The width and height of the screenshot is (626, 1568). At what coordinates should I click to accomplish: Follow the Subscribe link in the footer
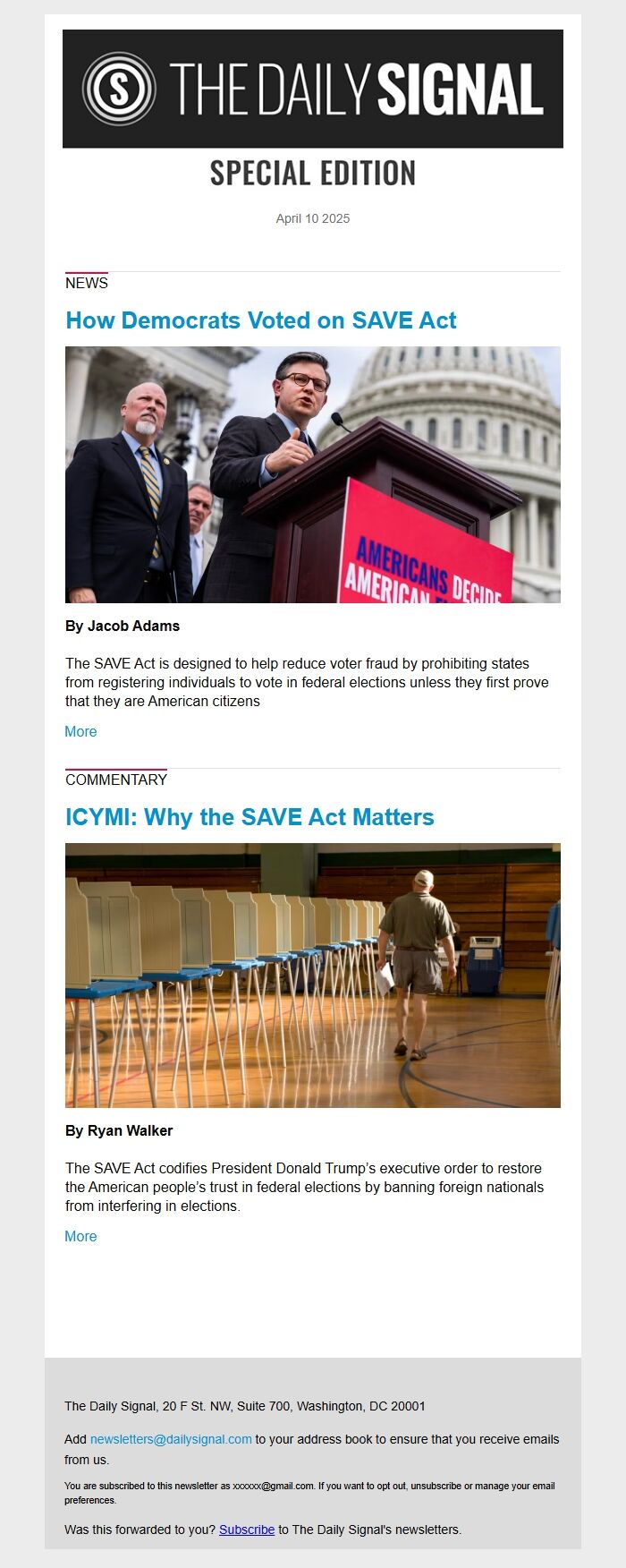click(247, 1530)
